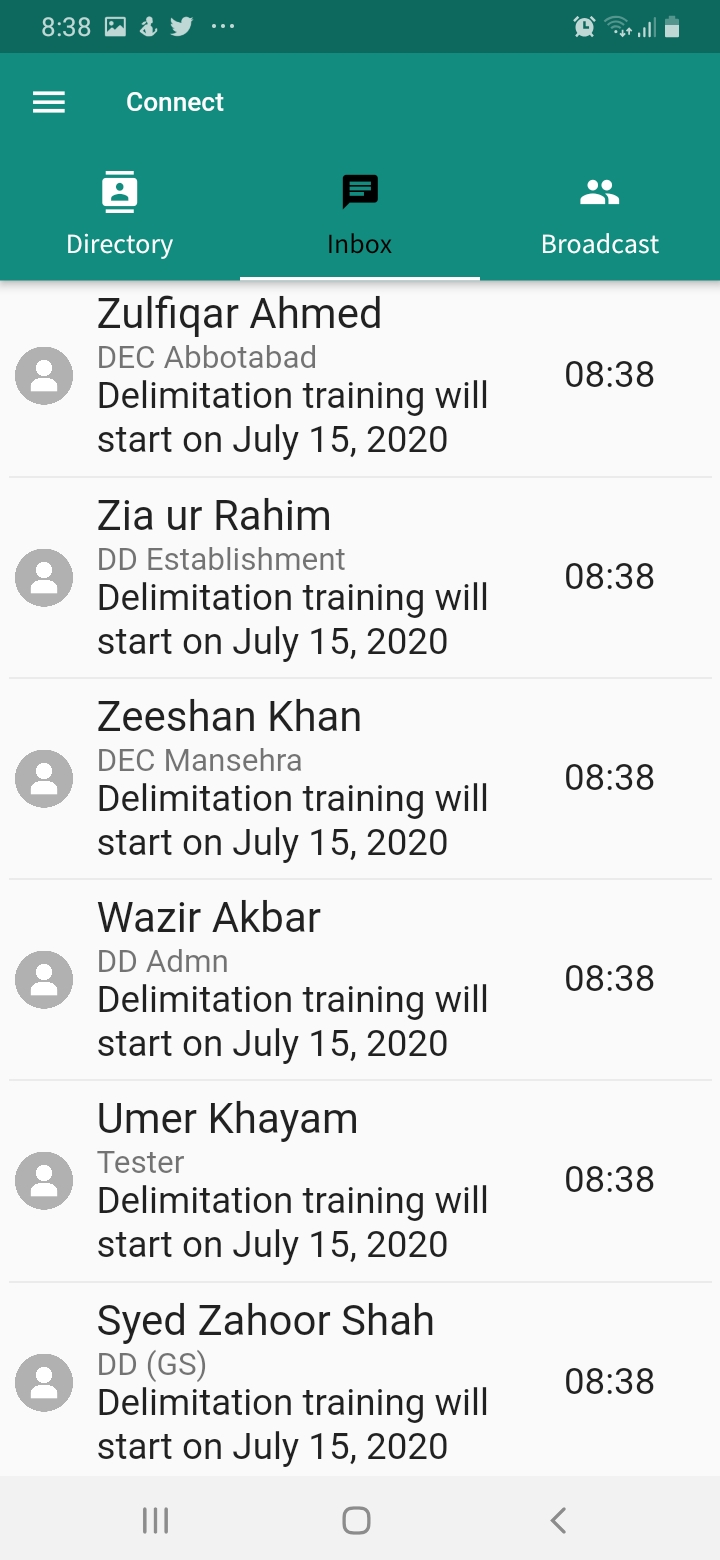View the message from Zeeshan Khan
The width and height of the screenshot is (720, 1560).
click(x=360, y=779)
